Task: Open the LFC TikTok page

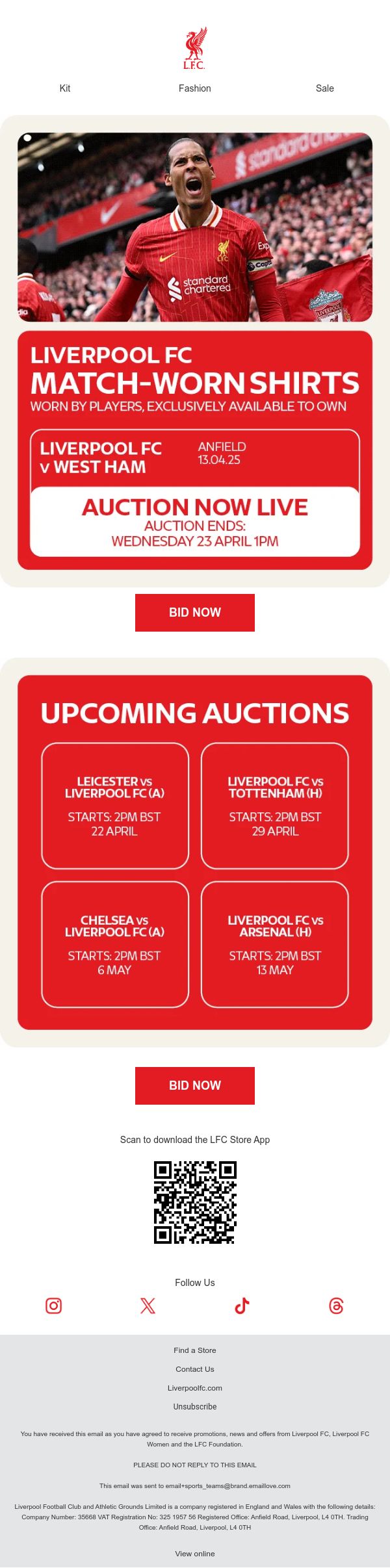Action: click(x=242, y=1305)
